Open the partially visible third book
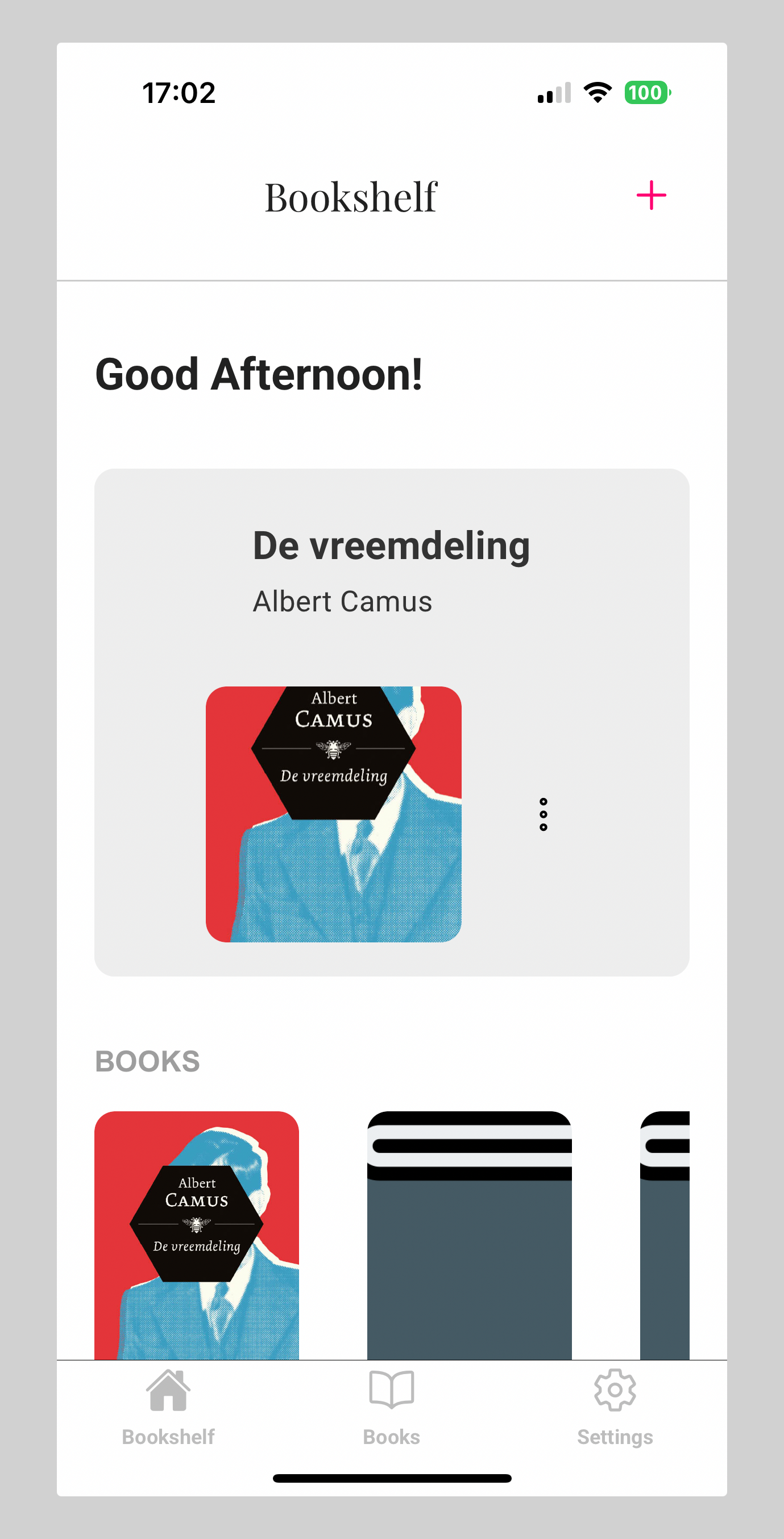This screenshot has height=1539, width=784. click(665, 1234)
